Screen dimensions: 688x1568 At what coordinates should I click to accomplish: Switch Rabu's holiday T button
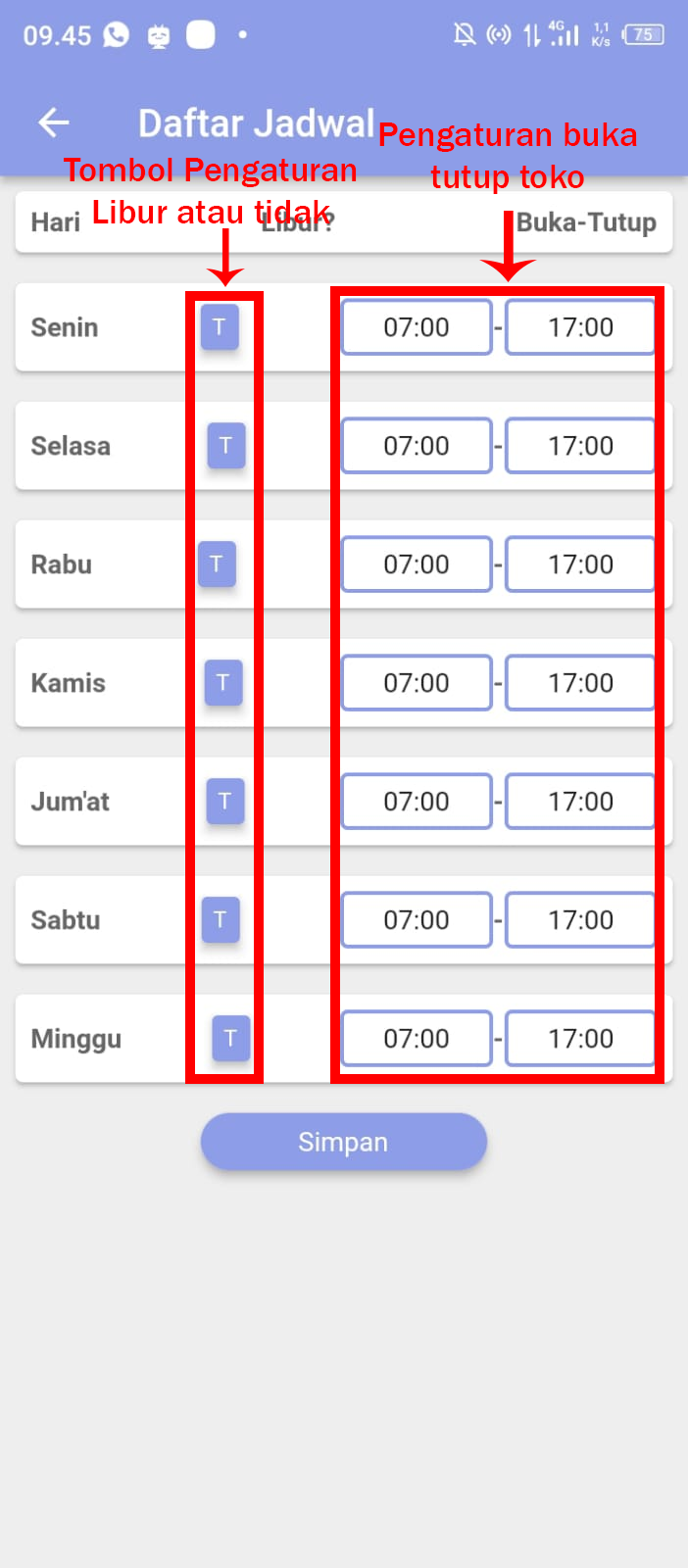coord(217,564)
